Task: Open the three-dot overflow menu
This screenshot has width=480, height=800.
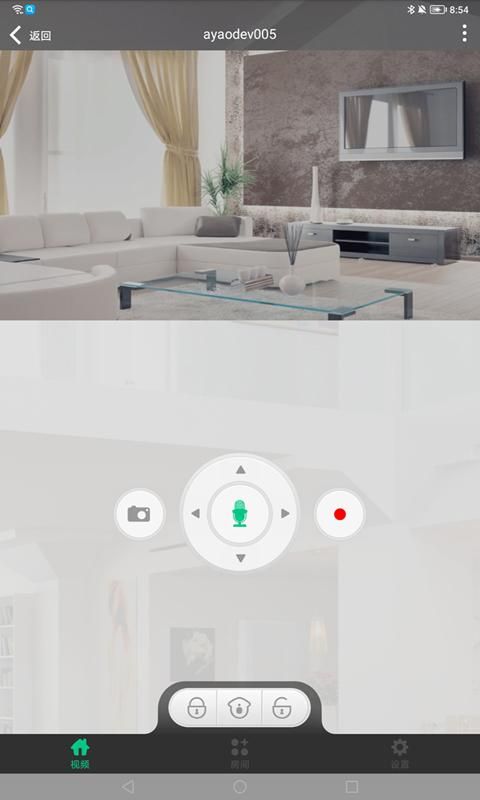Action: (464, 34)
